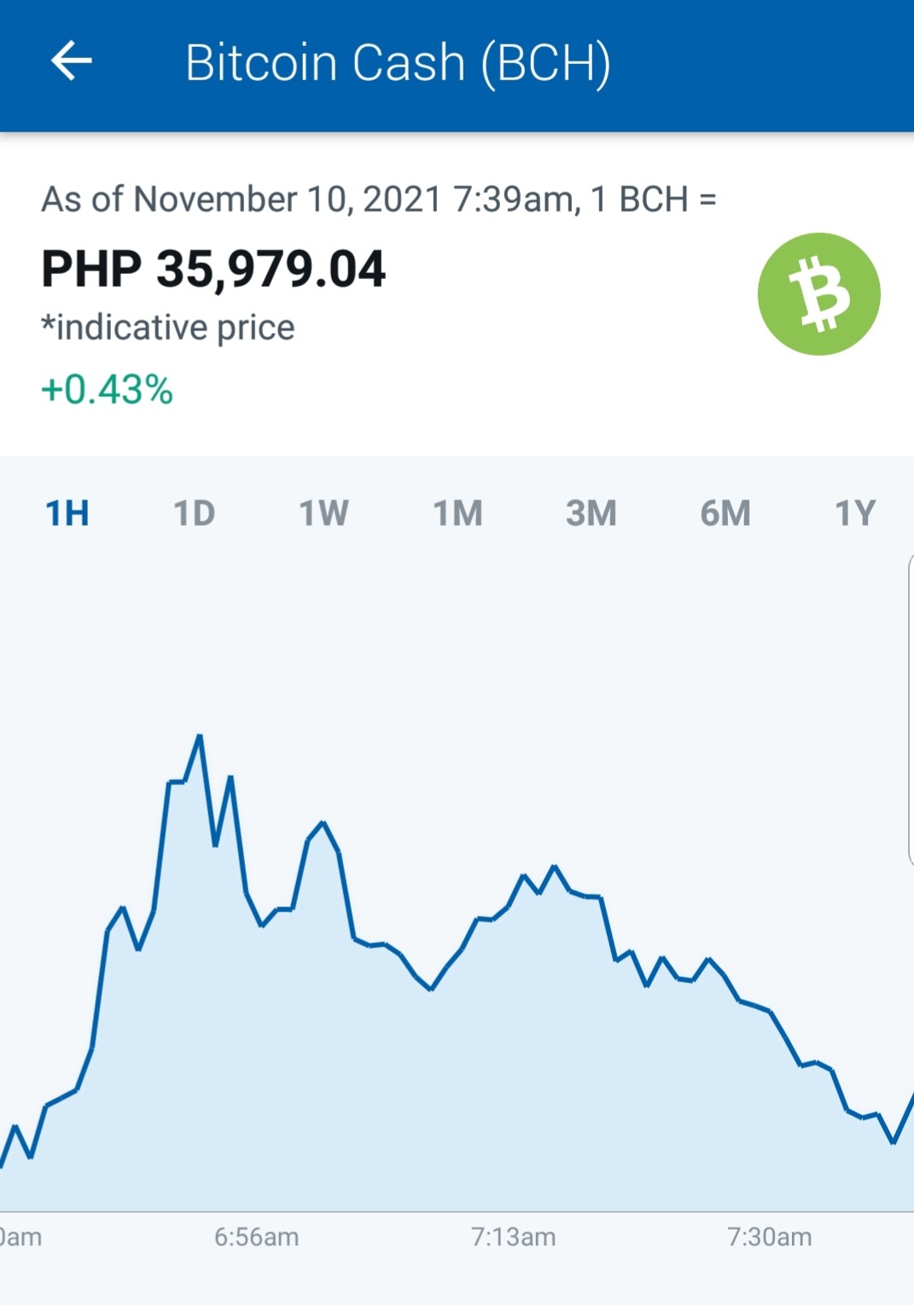Go back using the arrow icon
Screen dimensions: 914x1316
[72, 61]
